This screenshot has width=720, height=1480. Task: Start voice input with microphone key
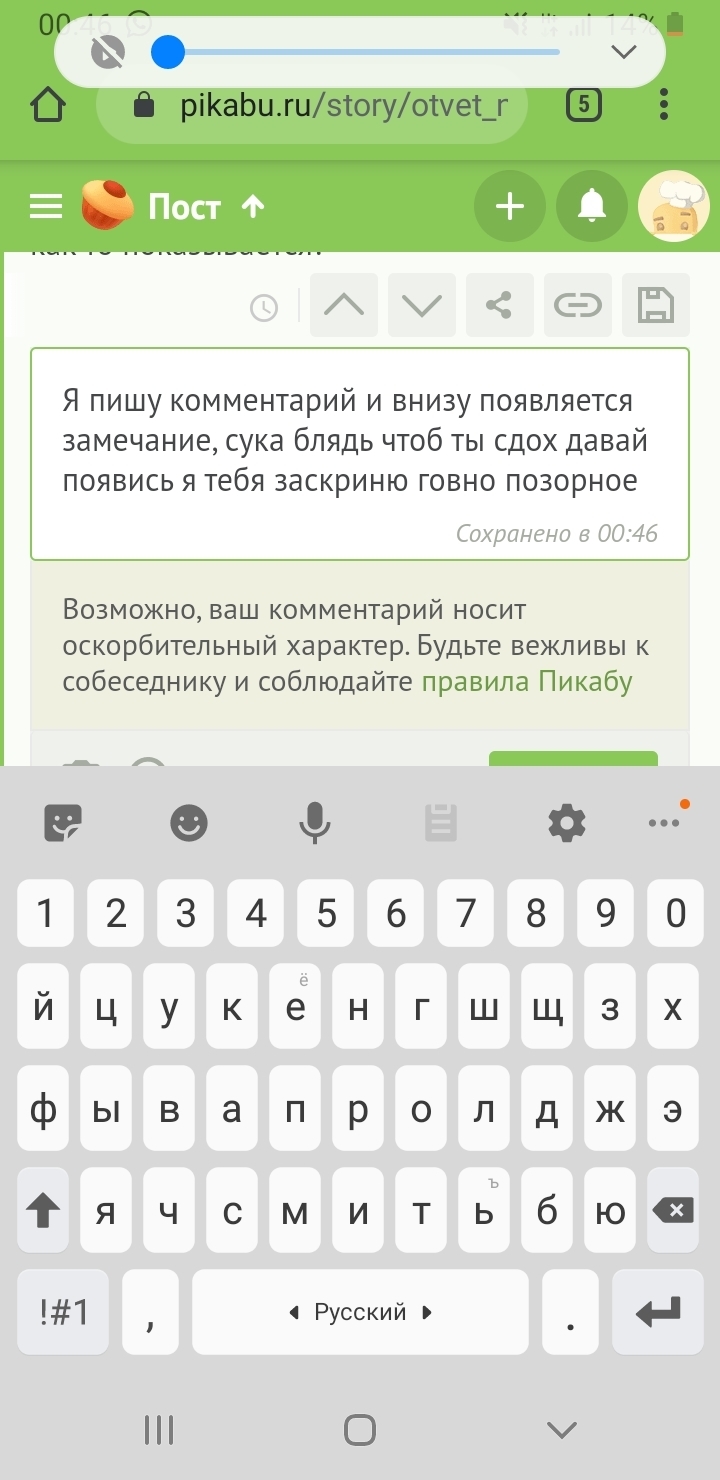click(x=315, y=824)
